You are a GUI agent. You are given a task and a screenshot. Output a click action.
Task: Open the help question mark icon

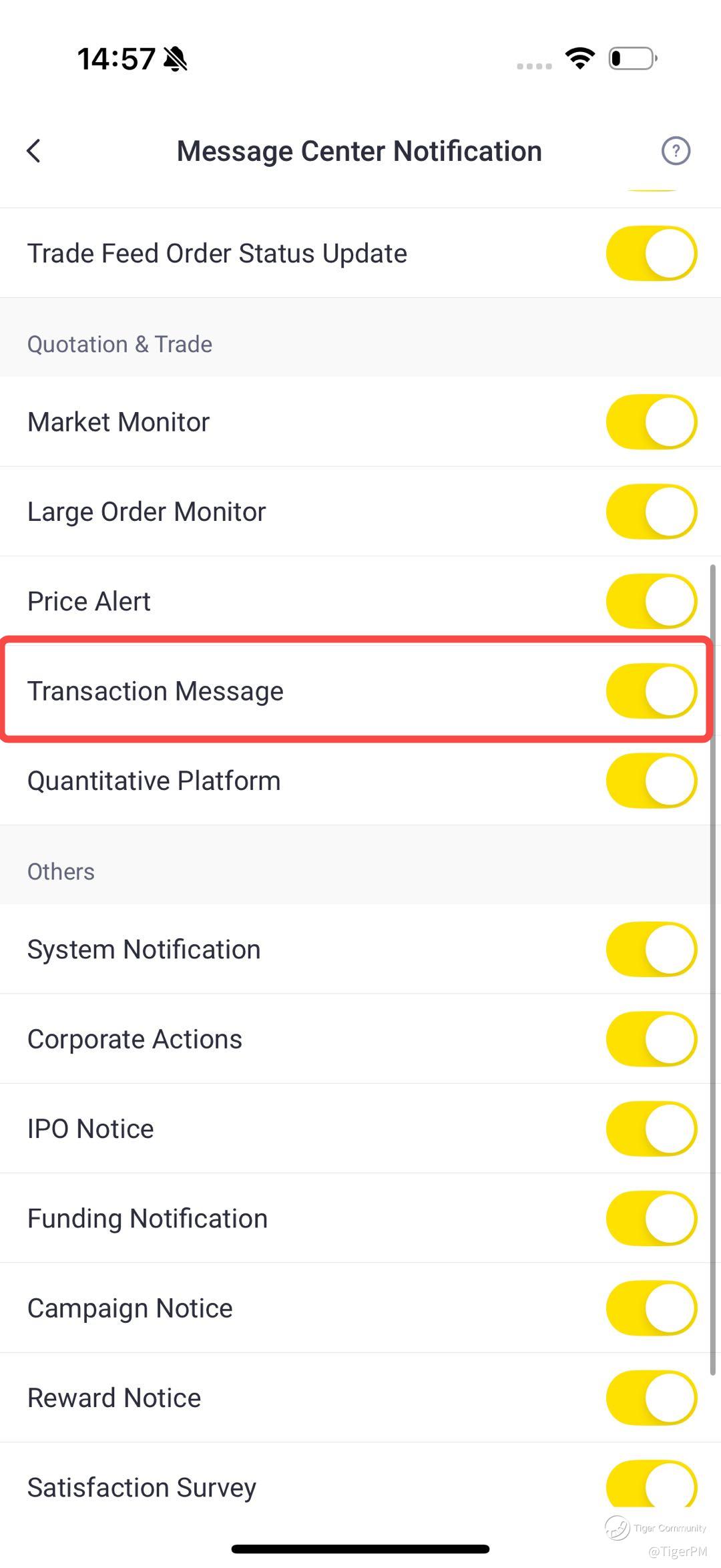click(676, 151)
